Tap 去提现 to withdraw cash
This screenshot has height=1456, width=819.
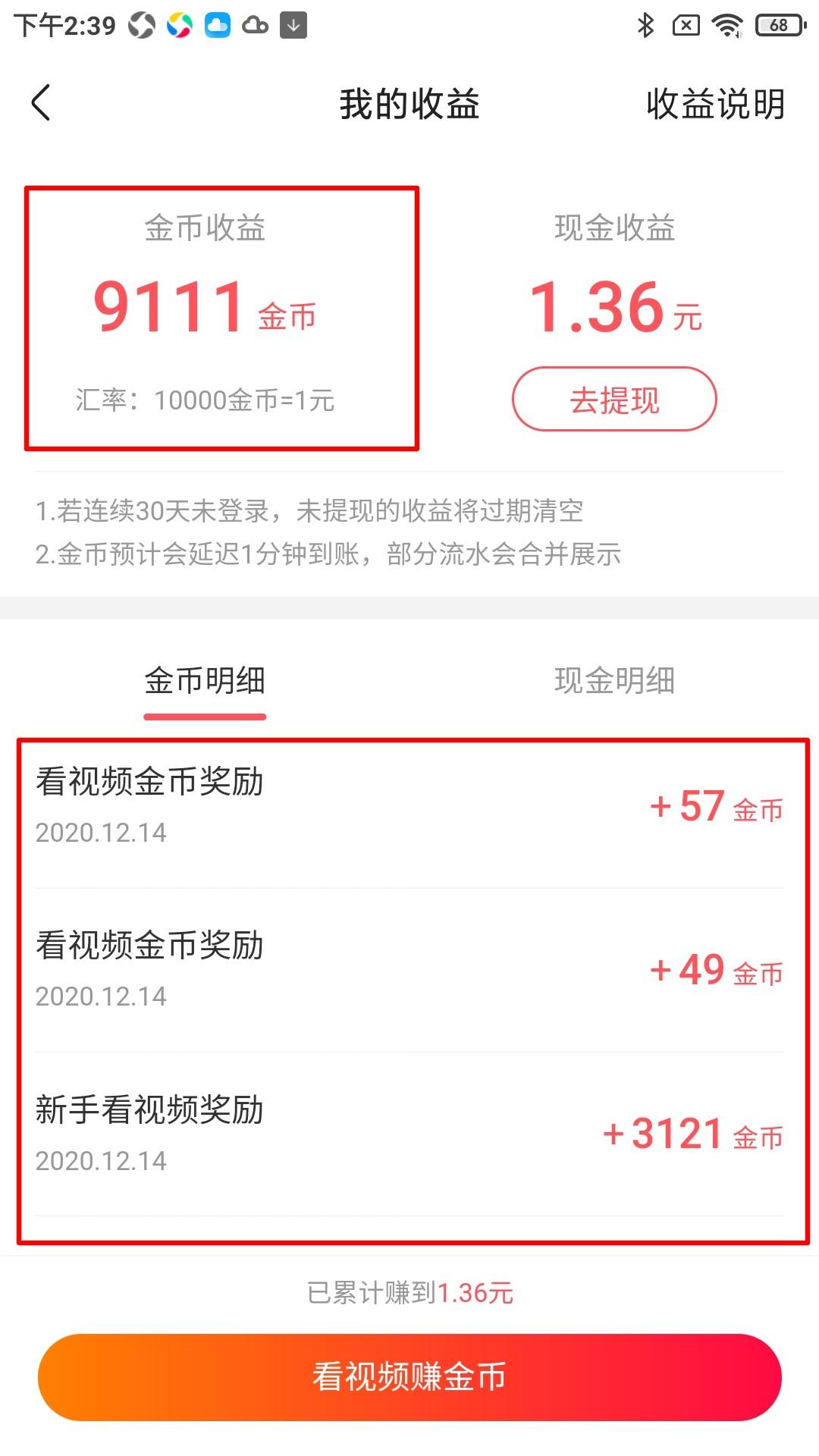tap(614, 400)
